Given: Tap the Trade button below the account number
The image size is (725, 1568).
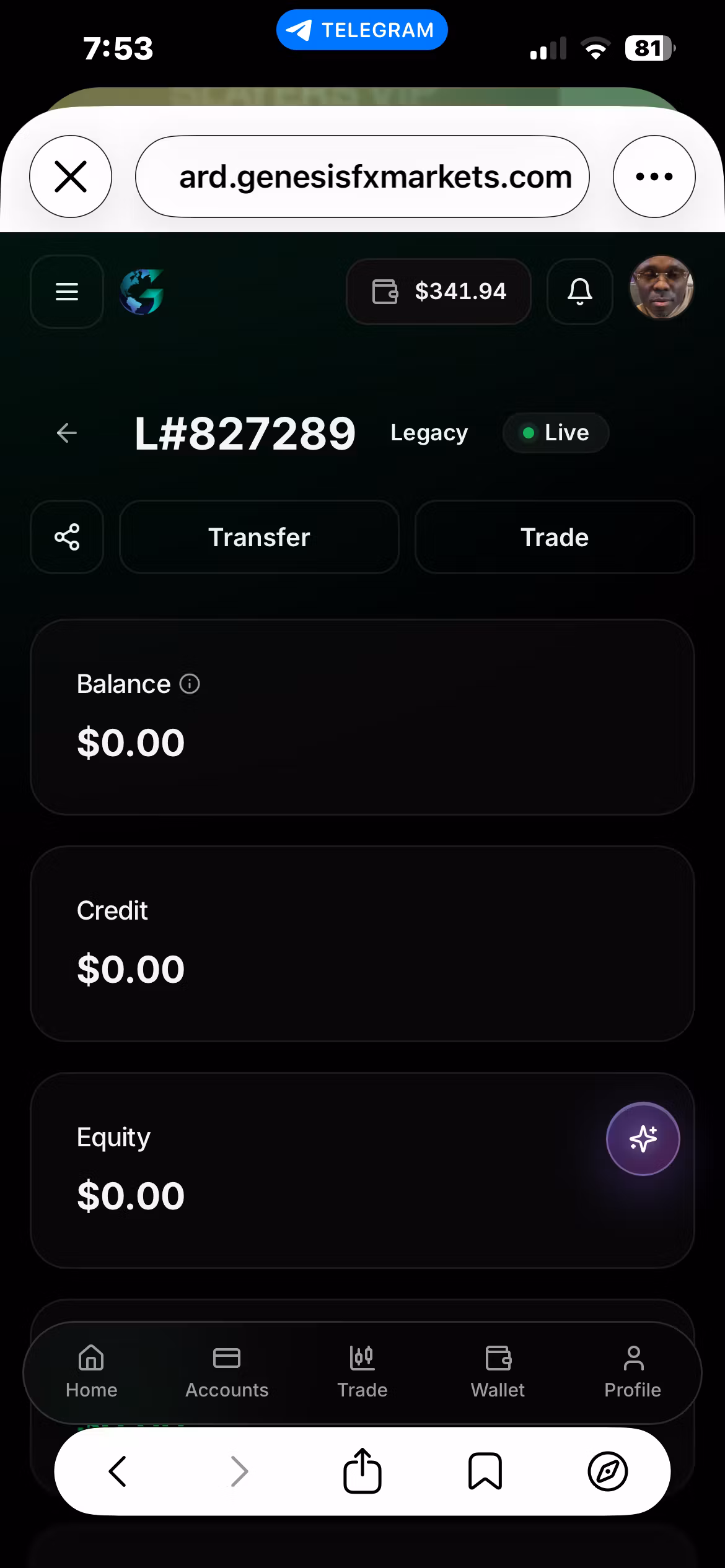Looking at the screenshot, I should point(555,537).
